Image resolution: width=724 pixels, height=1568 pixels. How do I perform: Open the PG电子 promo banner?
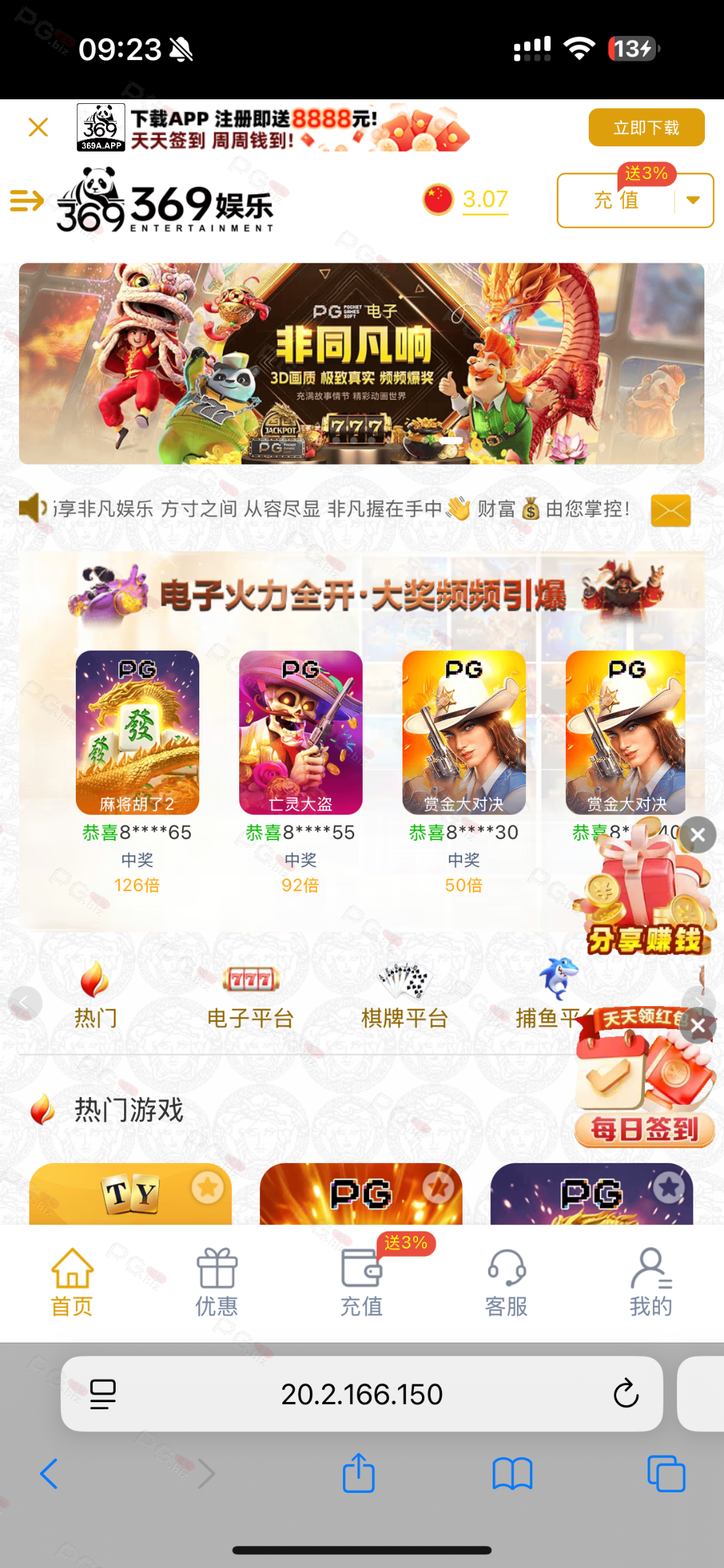click(x=361, y=363)
